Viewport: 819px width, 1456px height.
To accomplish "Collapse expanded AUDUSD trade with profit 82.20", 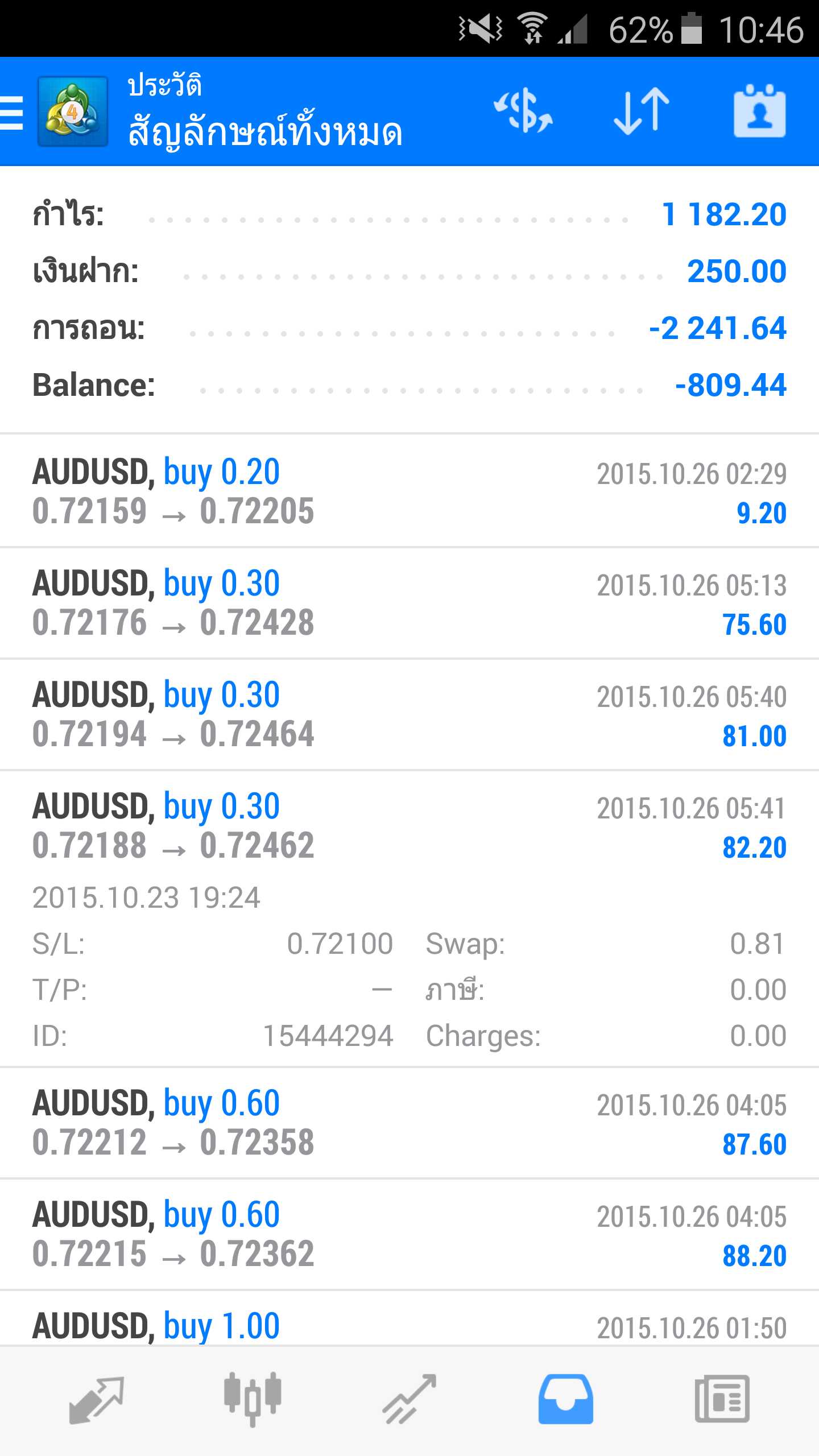I will point(409,919).
